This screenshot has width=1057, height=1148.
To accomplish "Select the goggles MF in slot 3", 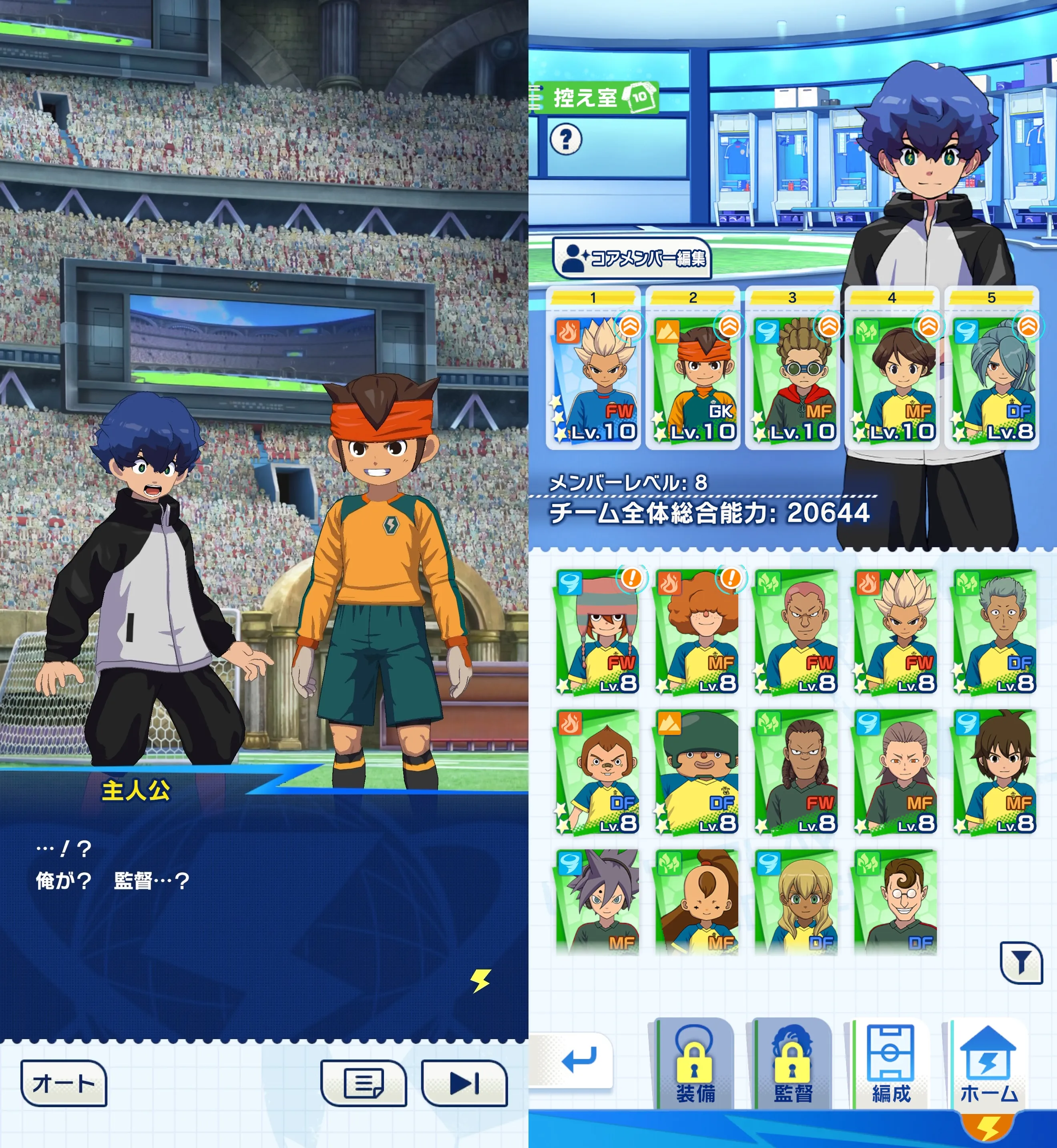I will [x=792, y=377].
